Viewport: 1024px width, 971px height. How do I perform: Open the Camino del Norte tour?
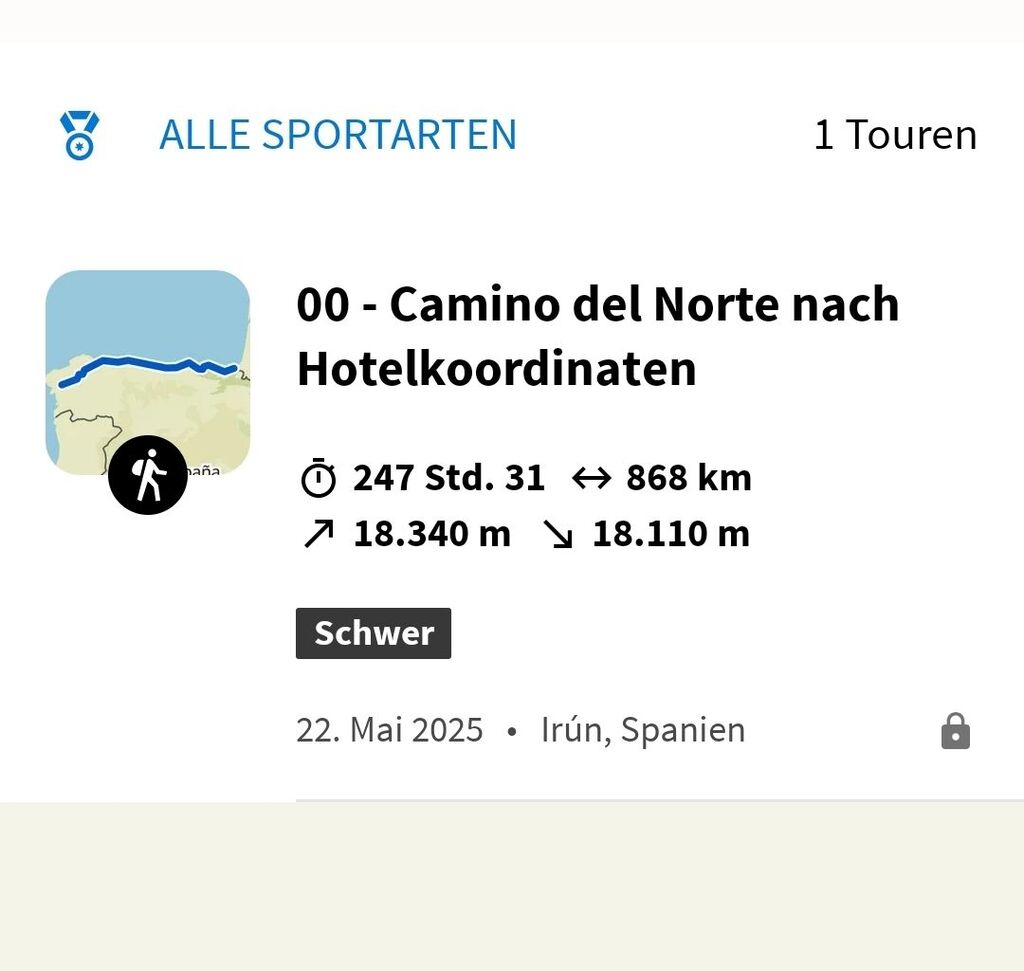tap(597, 336)
